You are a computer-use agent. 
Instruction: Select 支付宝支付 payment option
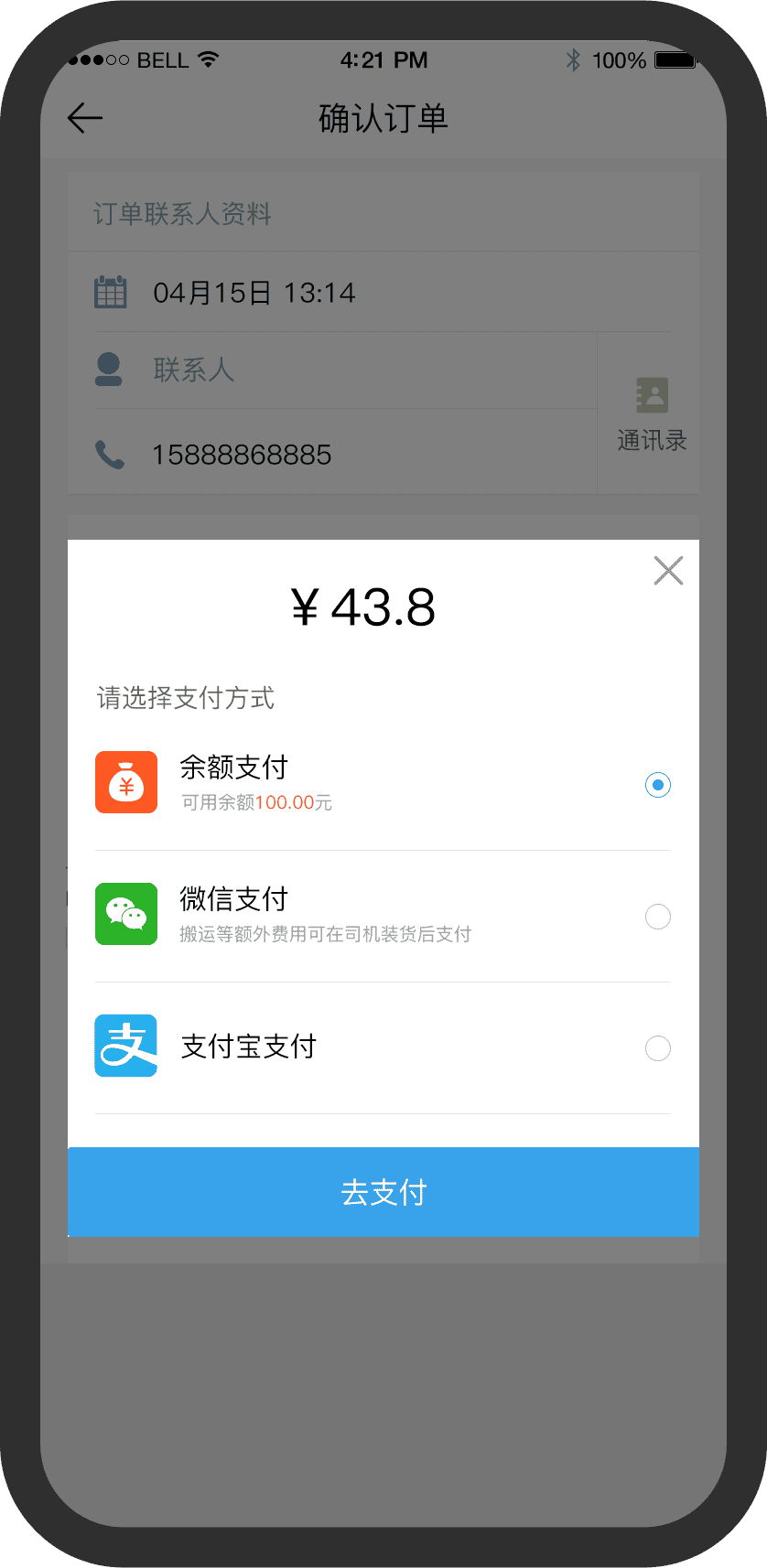657,1048
